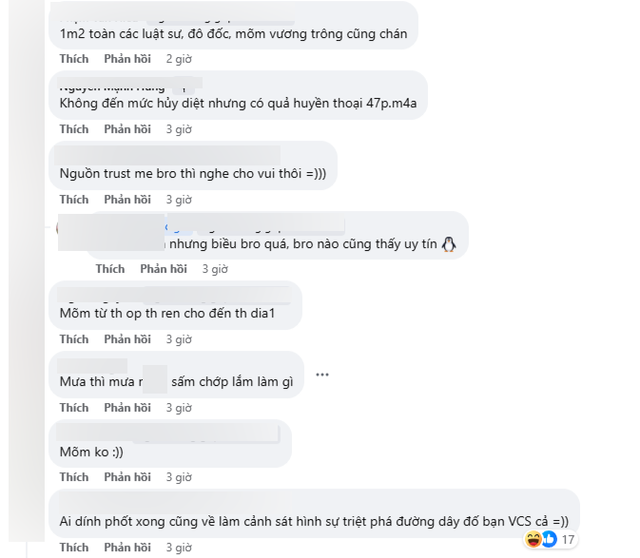Screen dimensions: 640x558
Task: Like the comment "Mưa thì mưa… sấm chớp"
Action: pyautogui.click(x=74, y=408)
